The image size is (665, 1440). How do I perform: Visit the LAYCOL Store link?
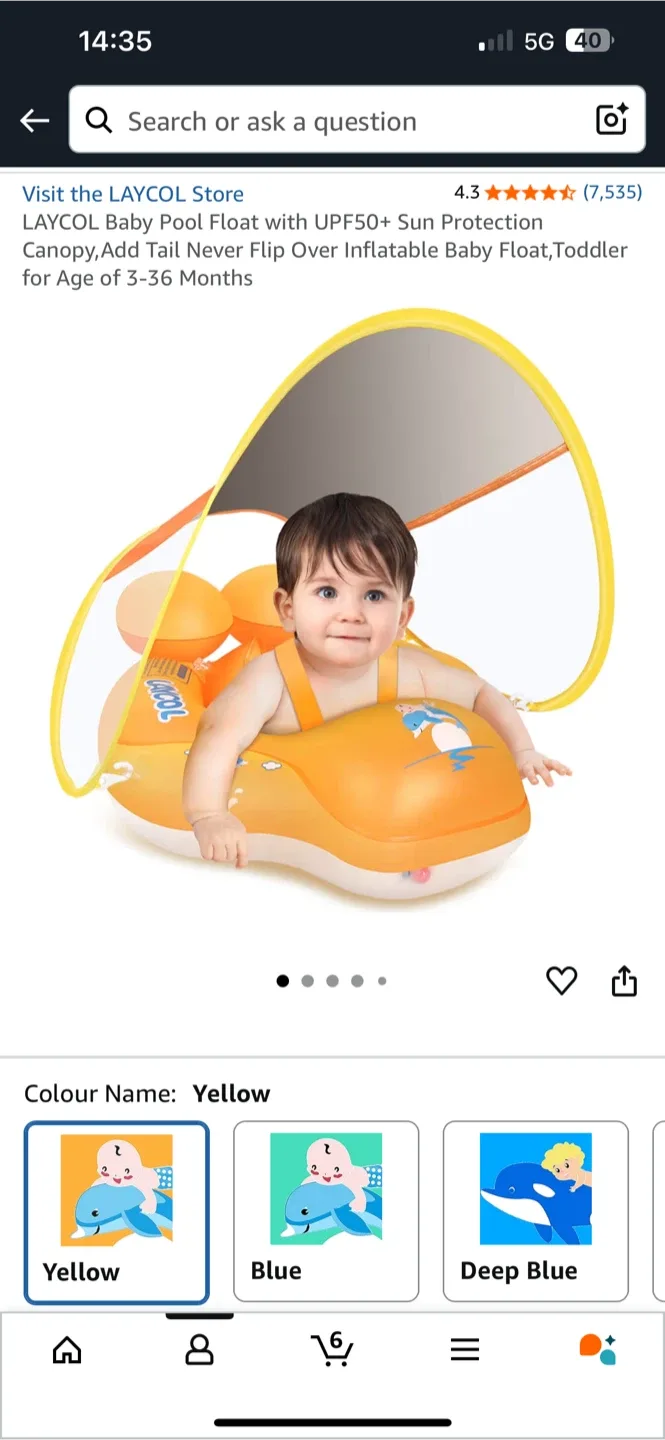133,194
